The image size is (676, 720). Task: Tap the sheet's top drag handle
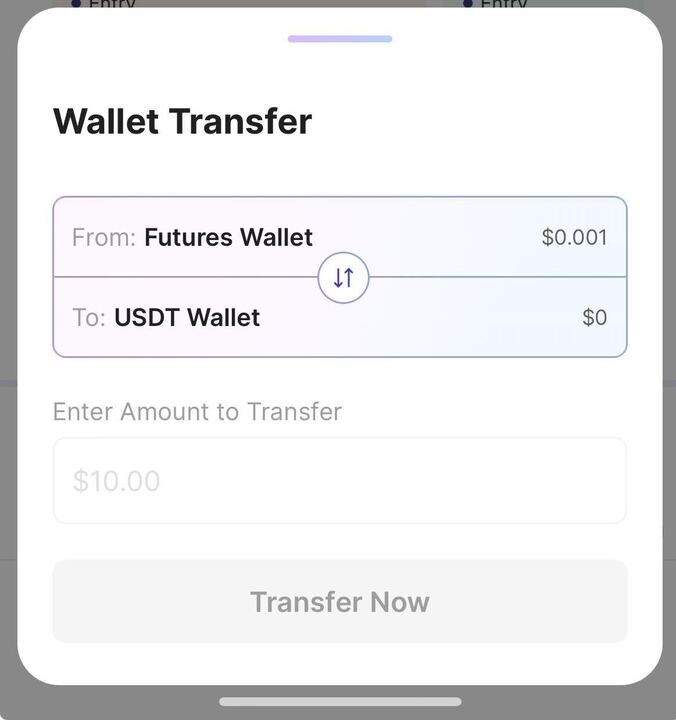[339, 39]
